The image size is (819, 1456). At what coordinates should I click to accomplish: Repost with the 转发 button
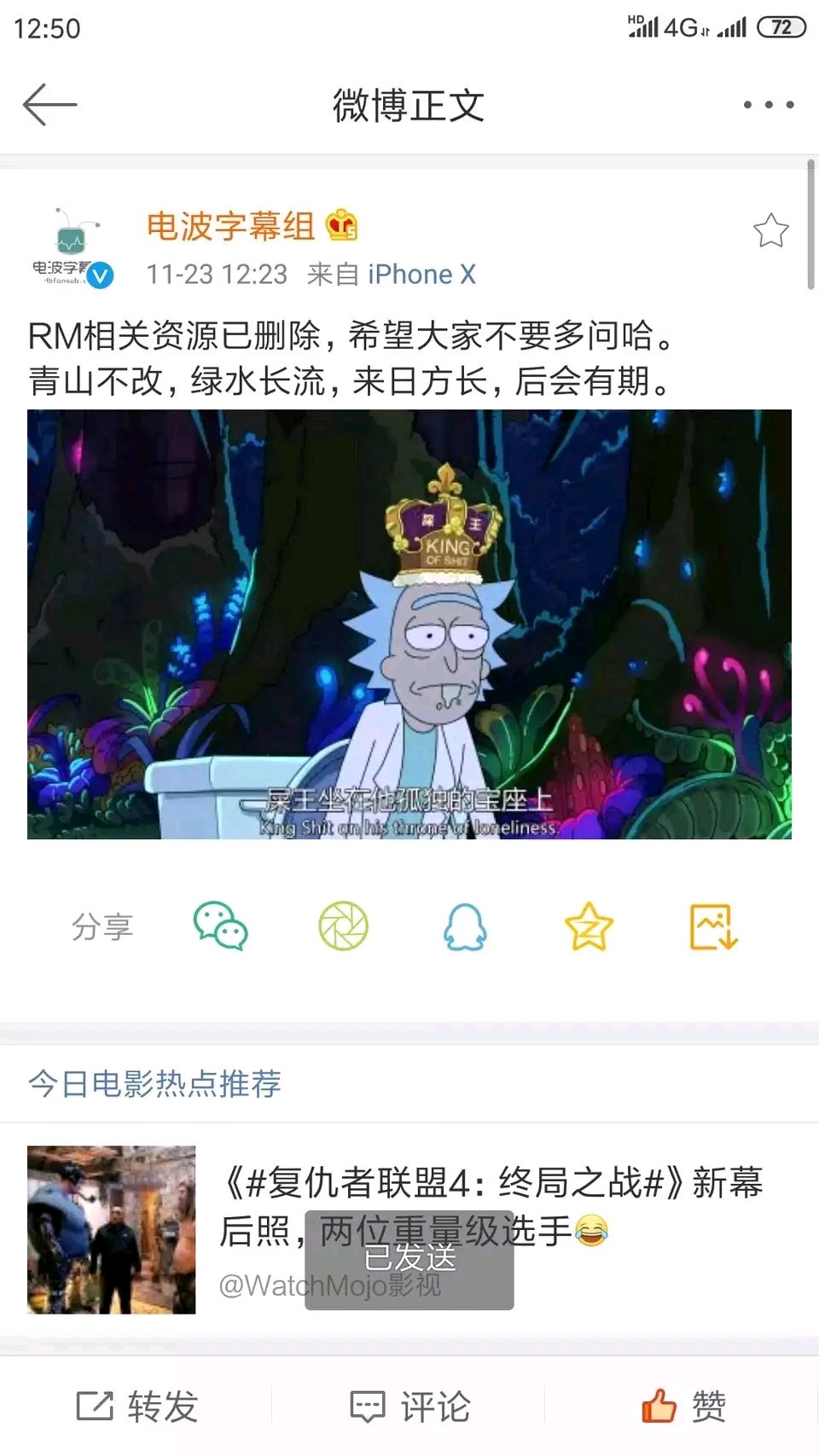(136, 1406)
